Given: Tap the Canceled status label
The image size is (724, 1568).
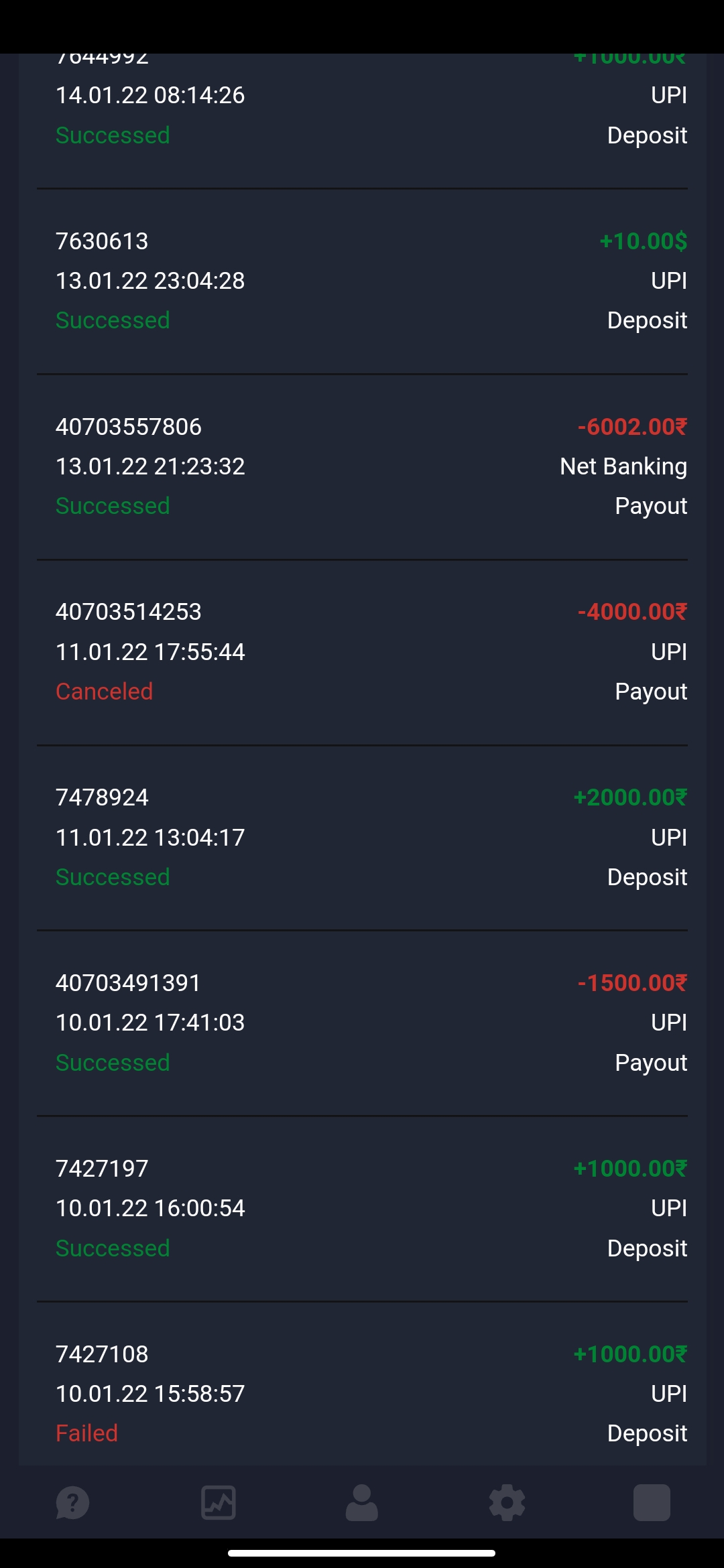Looking at the screenshot, I should coord(105,691).
